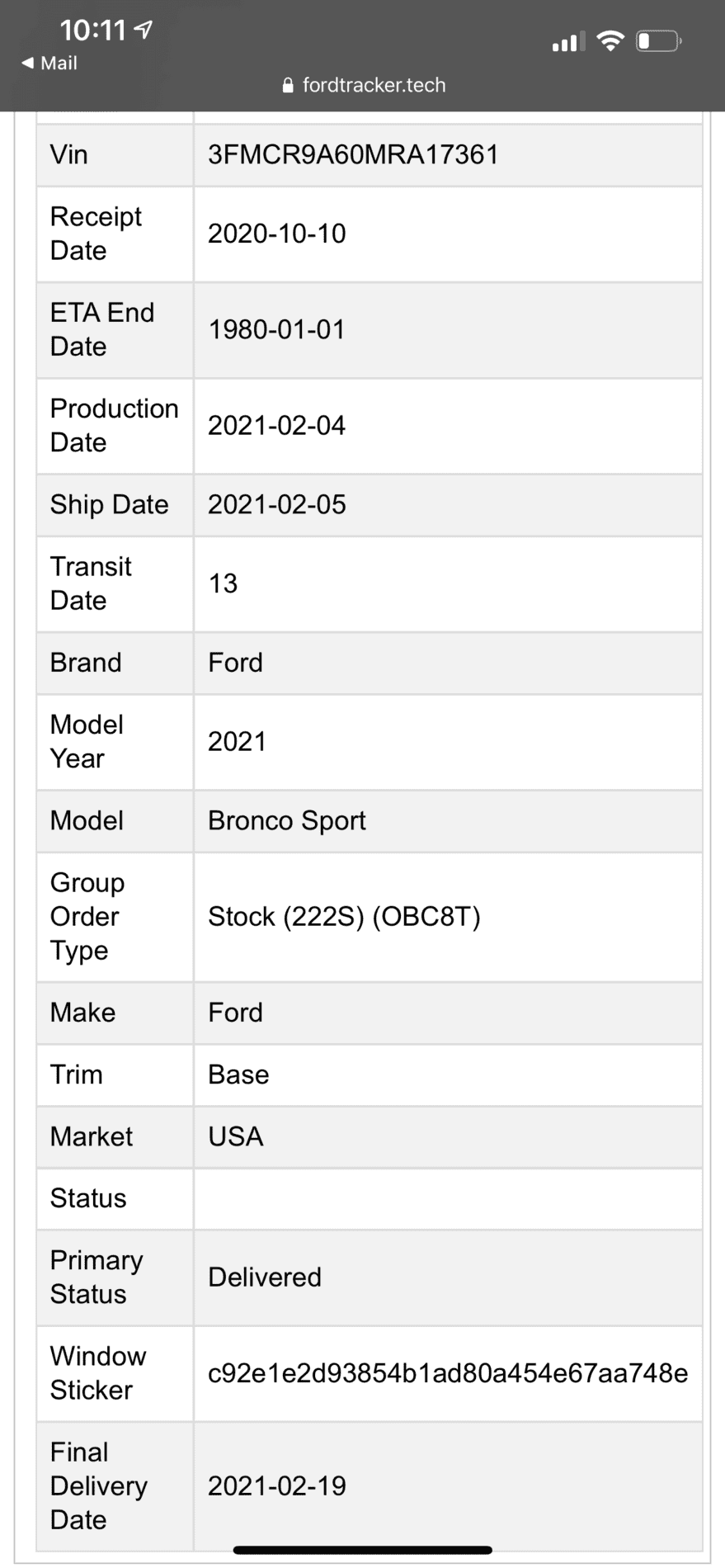Tap the Receipt Date value 2020-10-10
Viewport: 725px width, 1568px height.
[277, 234]
